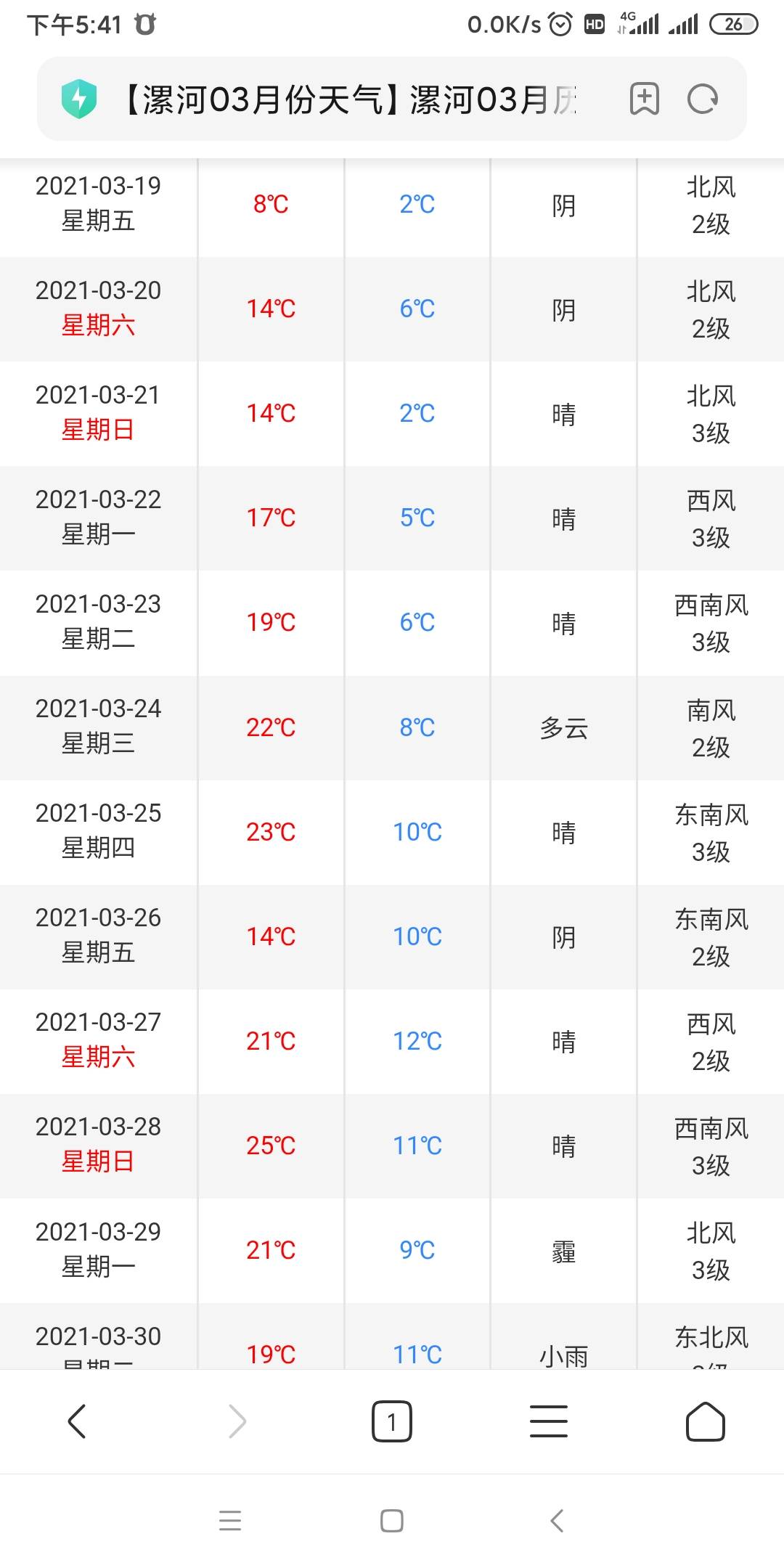The height and width of the screenshot is (1568, 784).
Task: Bookmark this weather page
Action: pyautogui.click(x=644, y=99)
